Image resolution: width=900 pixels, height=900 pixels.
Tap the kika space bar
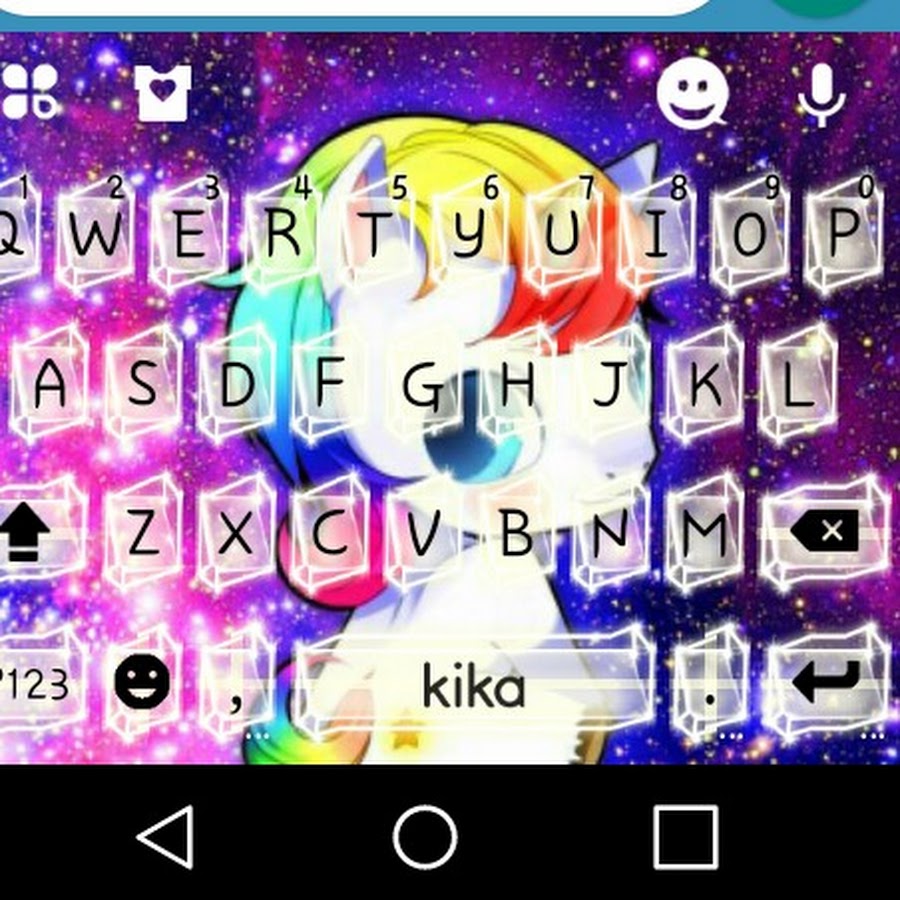click(x=473, y=685)
